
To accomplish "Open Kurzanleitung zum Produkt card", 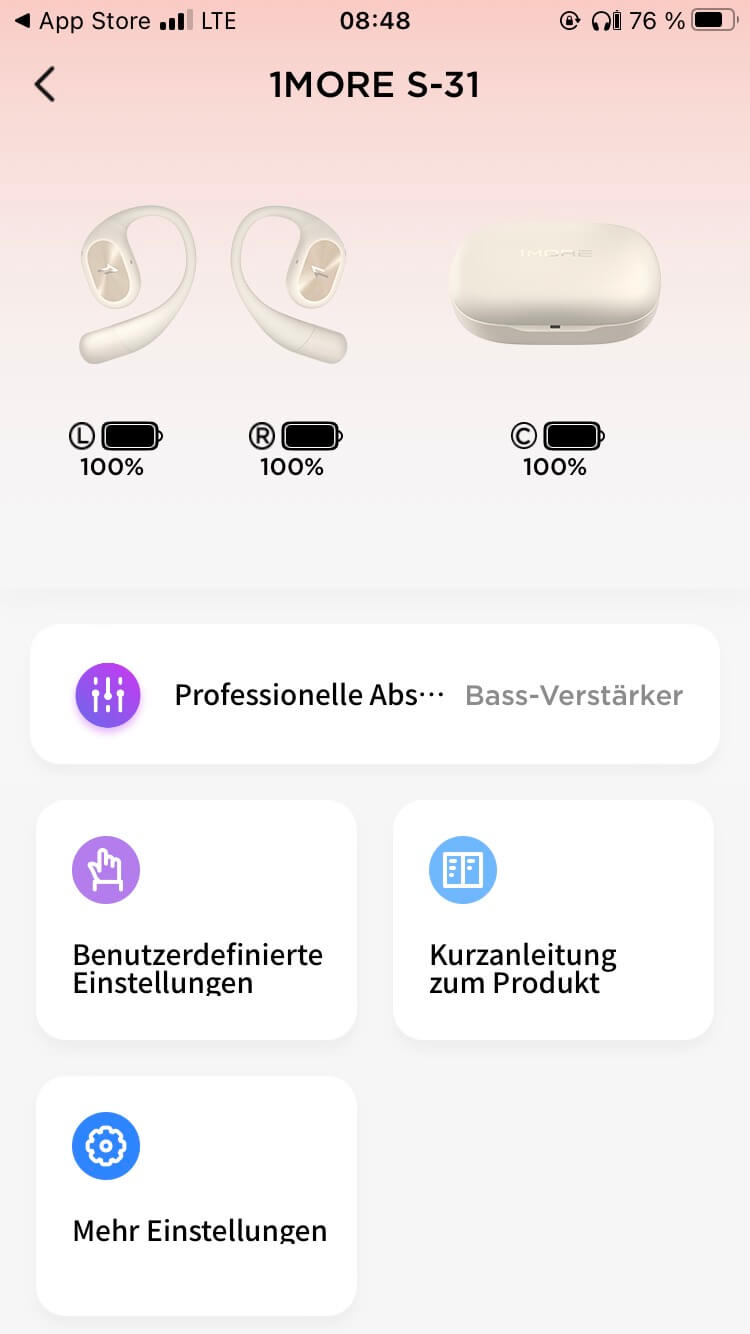I will tap(552, 919).
